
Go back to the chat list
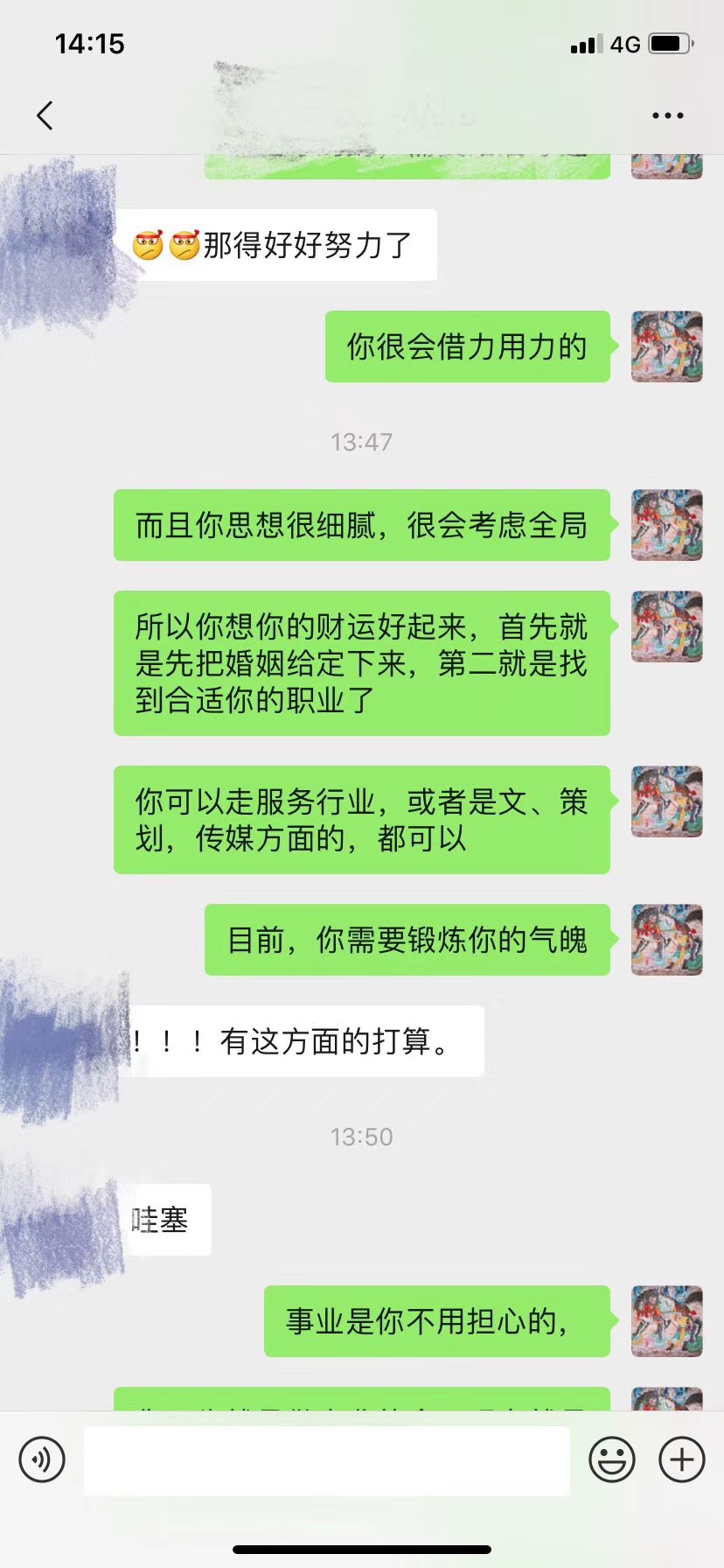tap(45, 115)
